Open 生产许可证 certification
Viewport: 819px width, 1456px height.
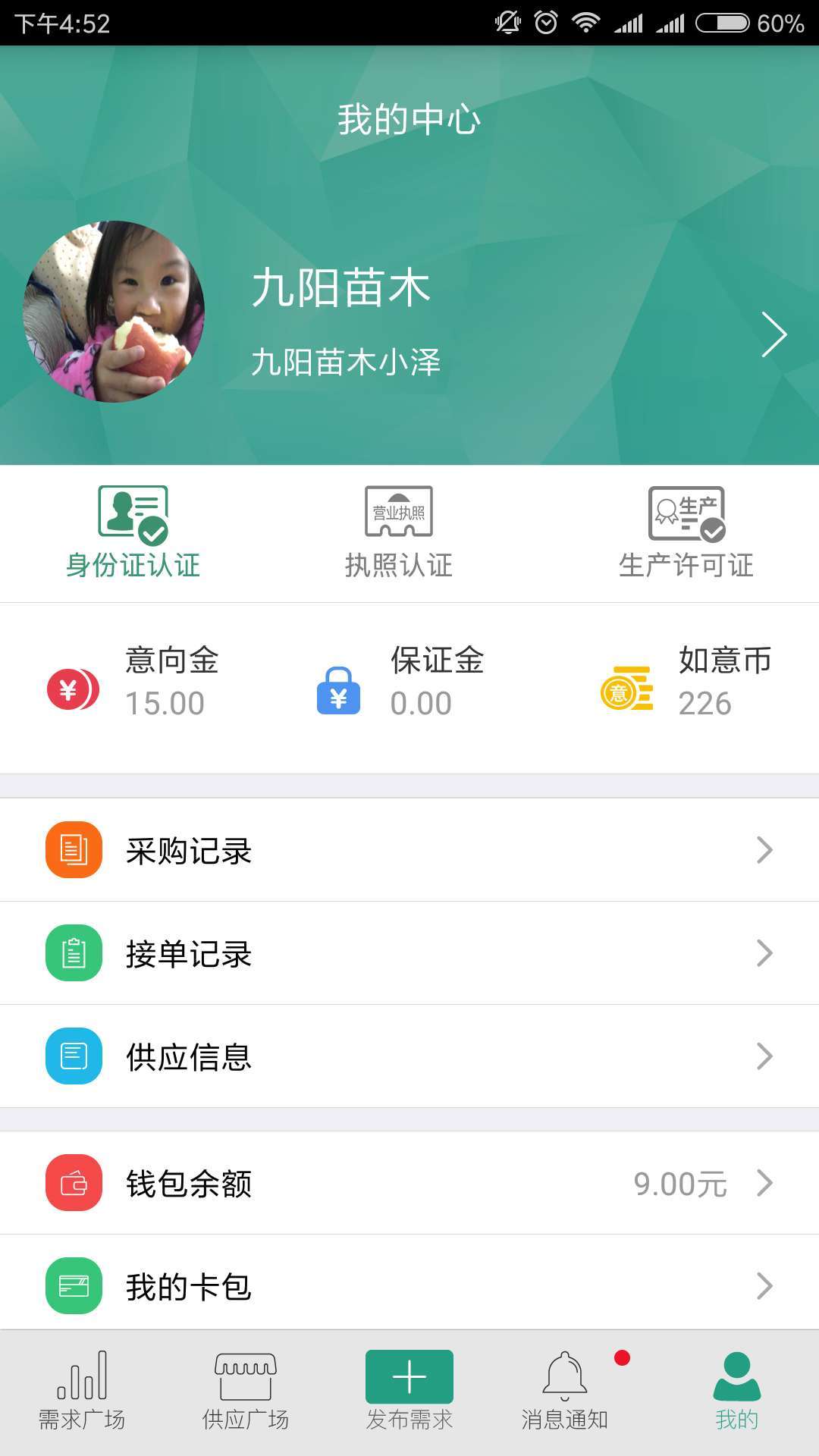[x=686, y=532]
